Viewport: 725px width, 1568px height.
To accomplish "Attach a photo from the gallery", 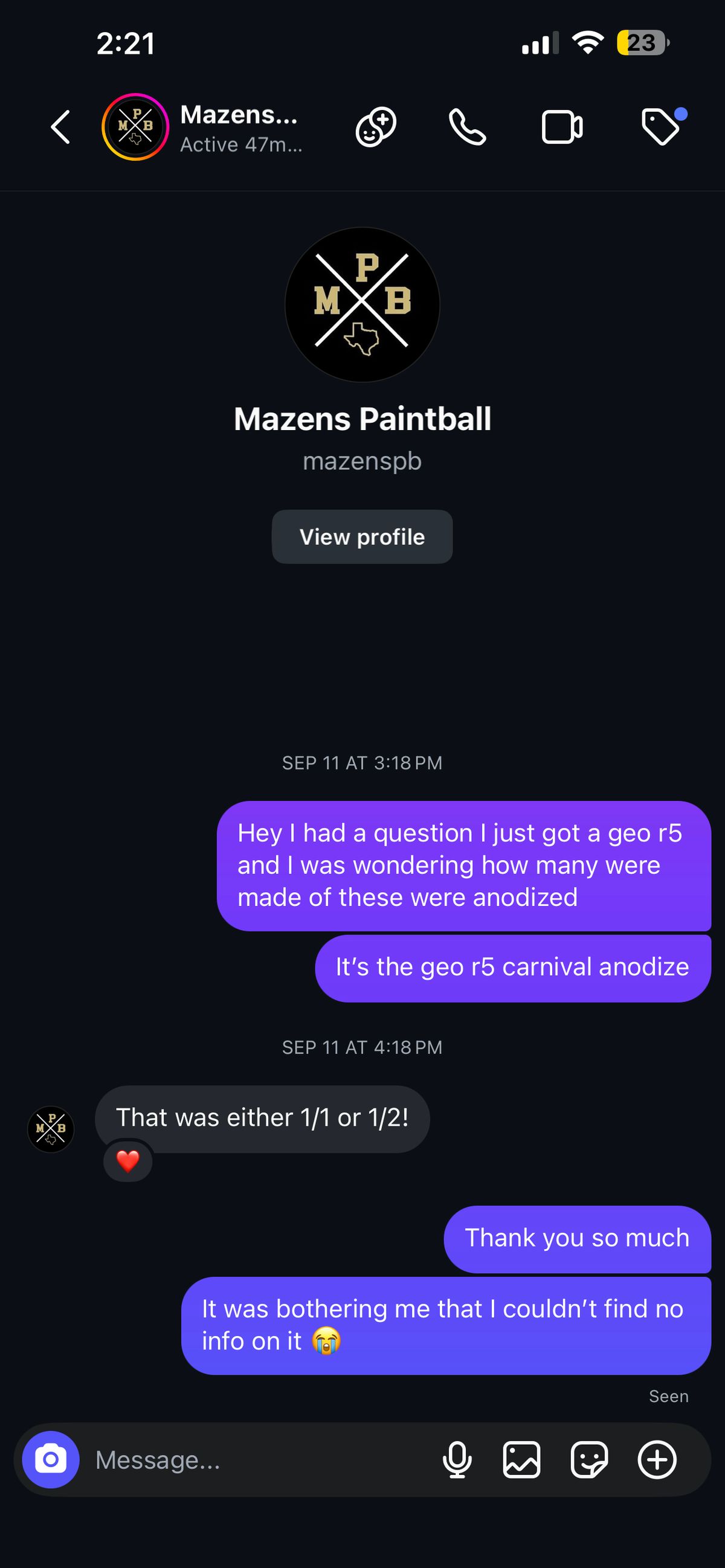I will tap(521, 1460).
